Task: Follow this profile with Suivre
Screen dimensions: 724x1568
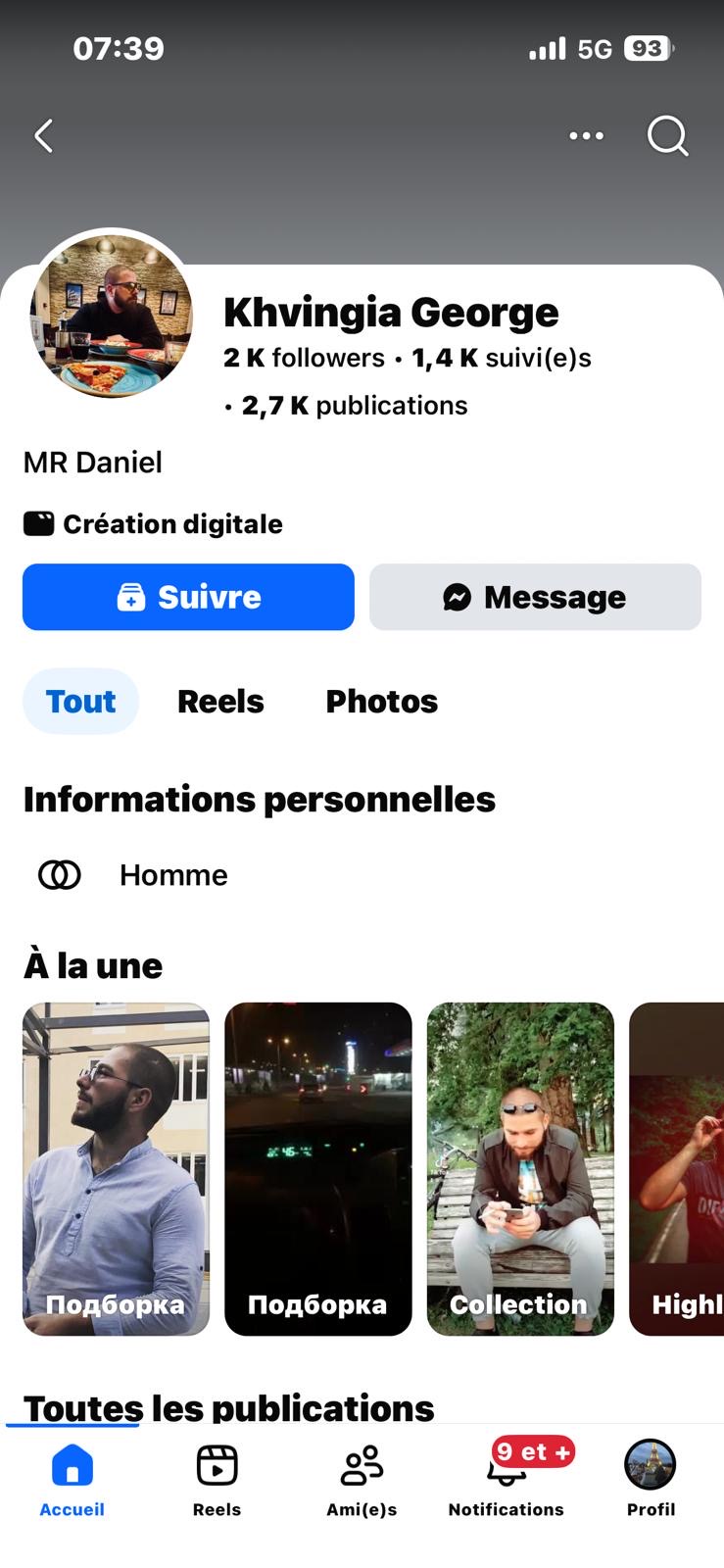Action: pyautogui.click(x=188, y=597)
